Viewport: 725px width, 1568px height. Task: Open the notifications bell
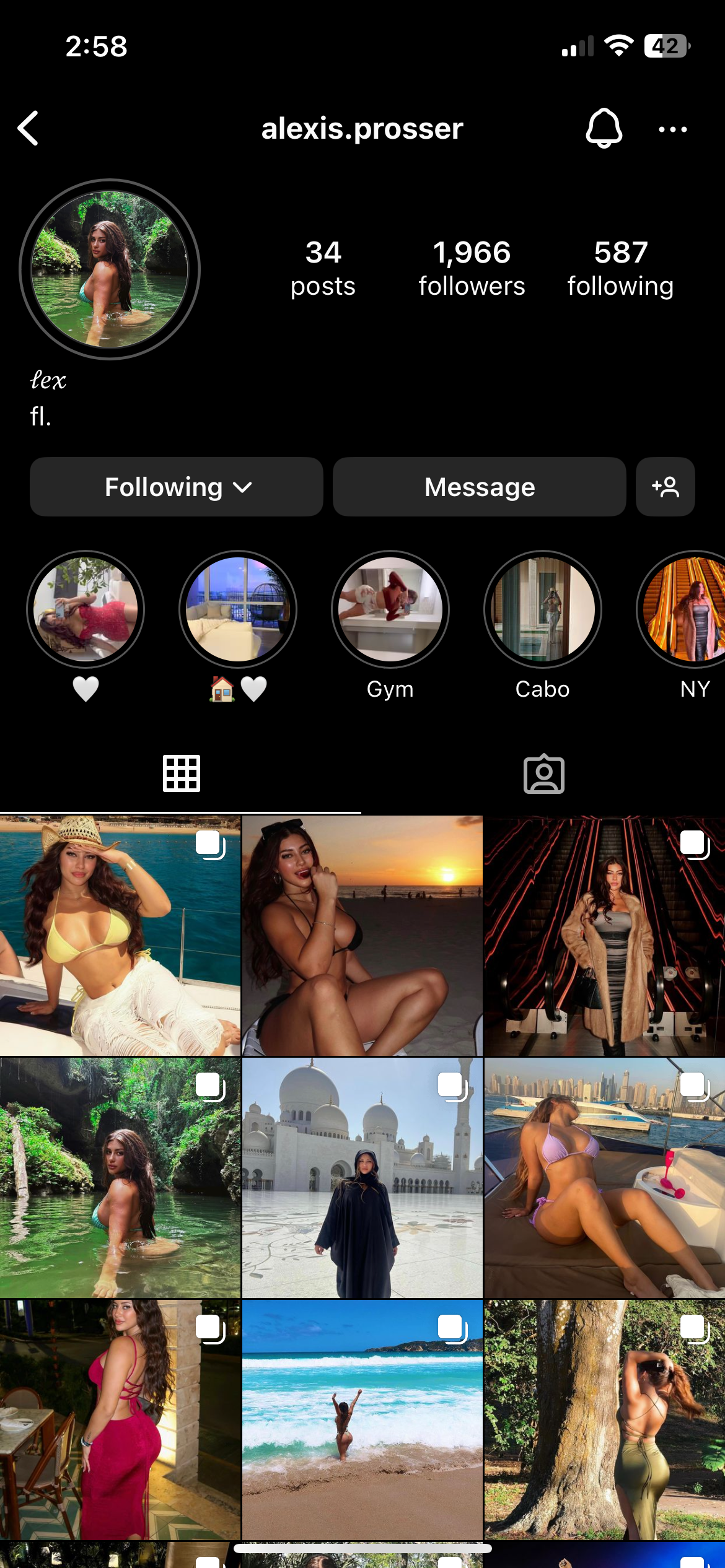tap(604, 128)
